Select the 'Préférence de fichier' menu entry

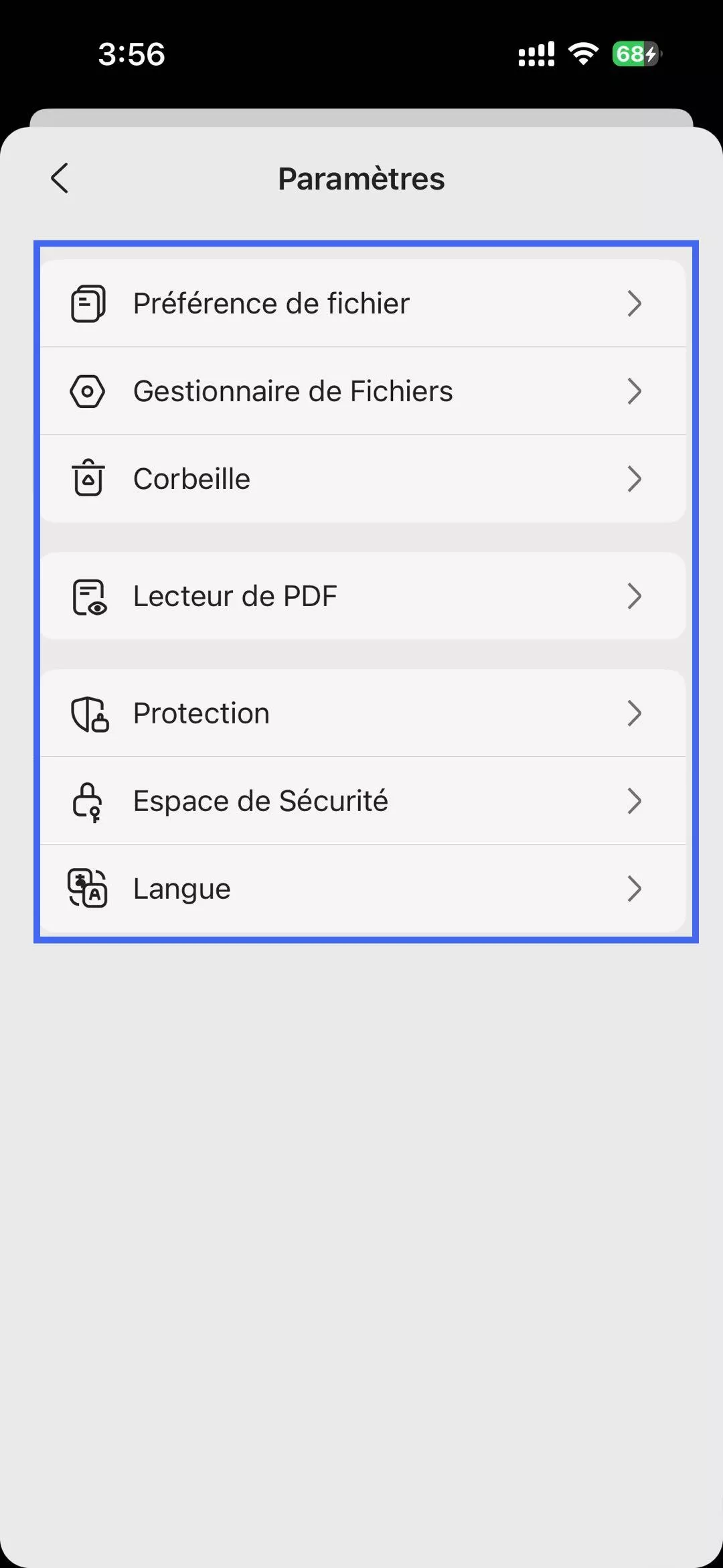[361, 303]
